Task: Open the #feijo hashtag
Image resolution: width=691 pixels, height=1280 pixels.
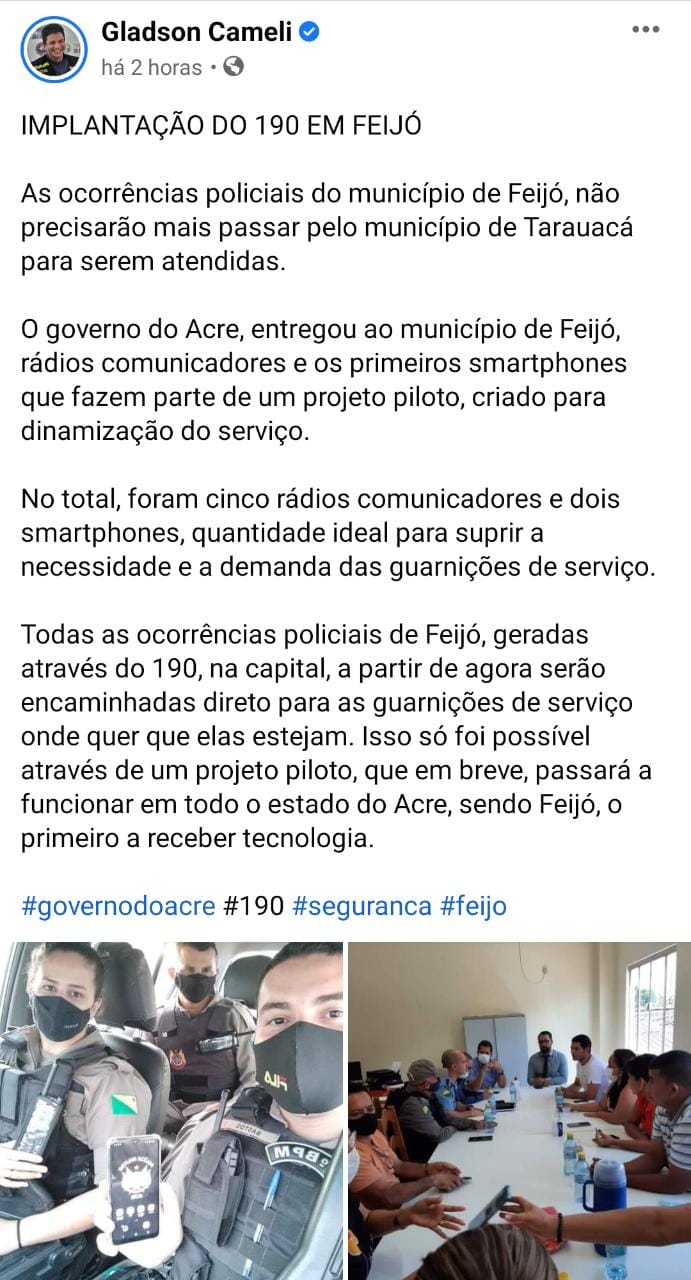Action: click(x=473, y=906)
